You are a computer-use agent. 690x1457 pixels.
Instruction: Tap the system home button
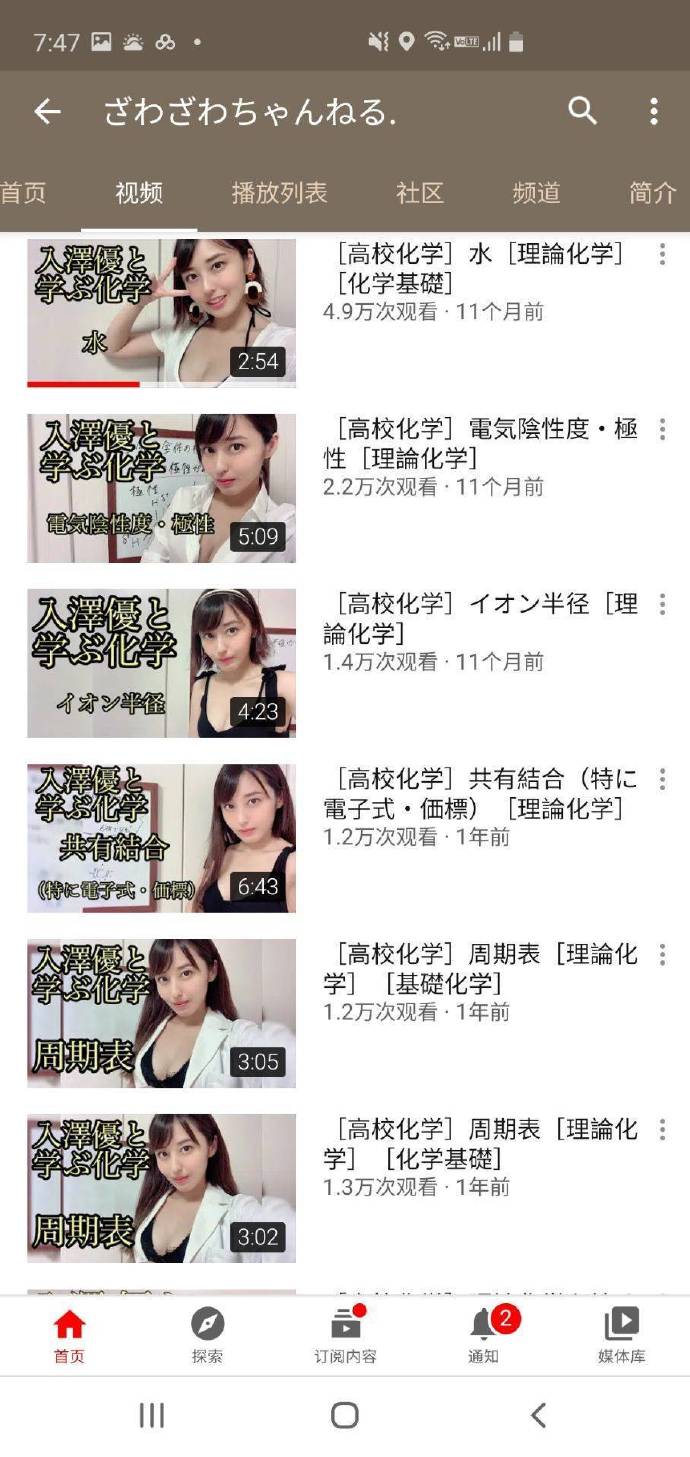[345, 1415]
